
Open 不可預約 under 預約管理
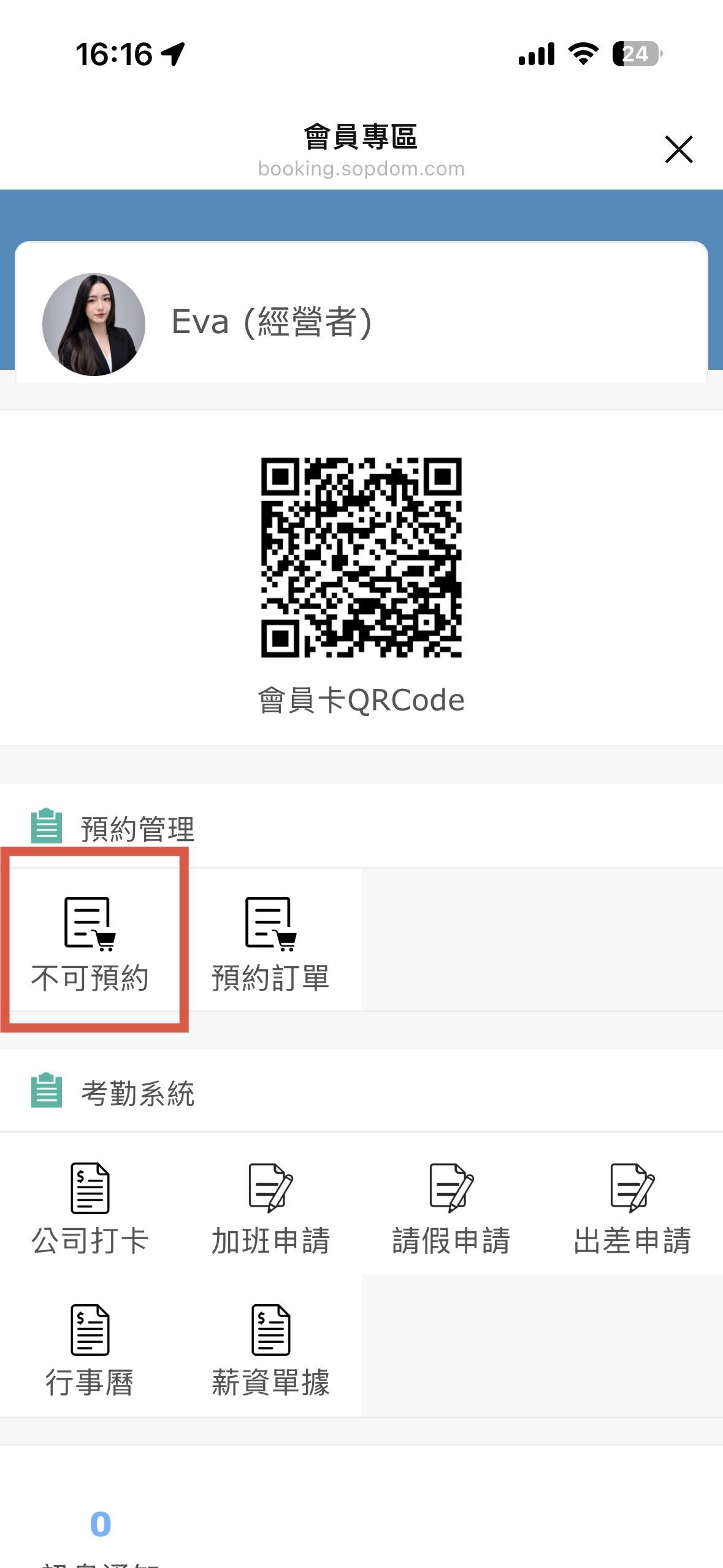90,939
